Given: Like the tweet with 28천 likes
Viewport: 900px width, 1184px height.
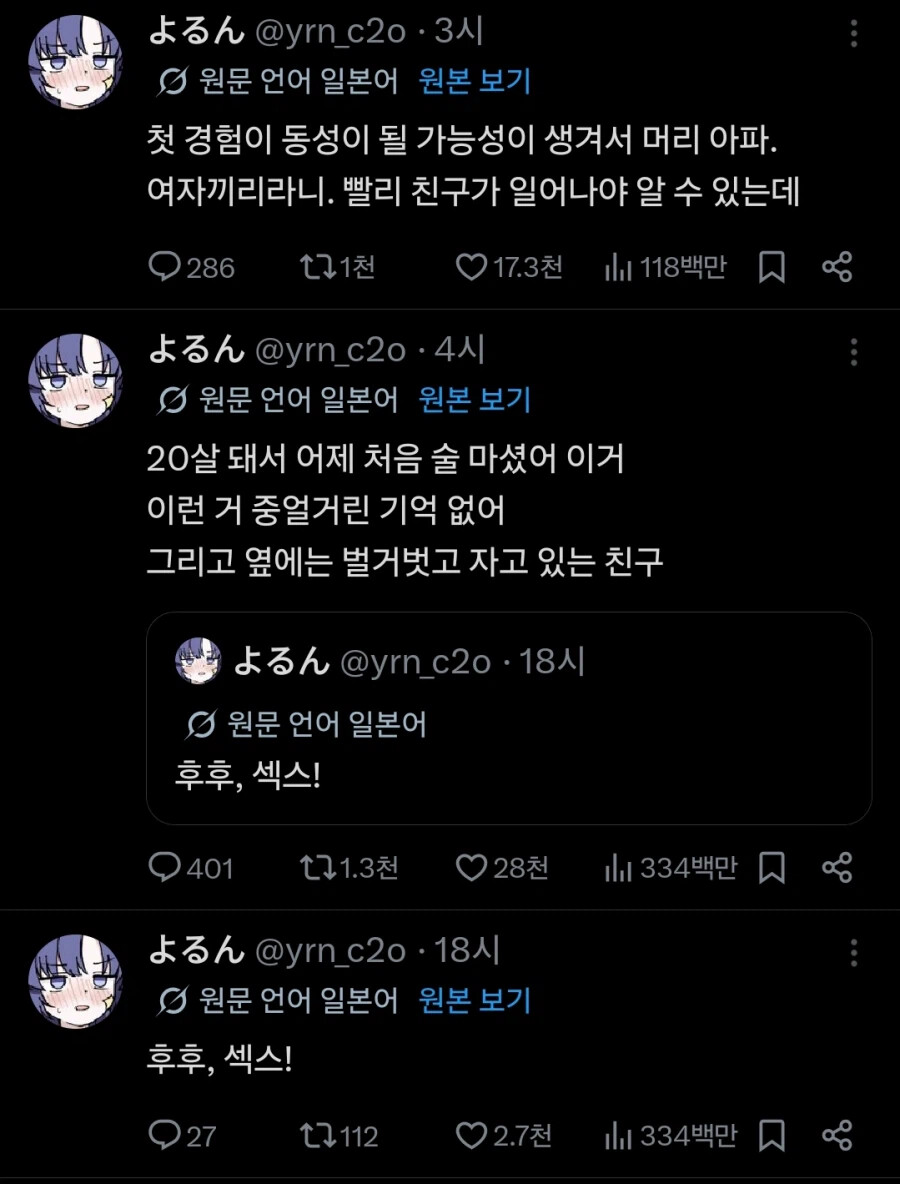Looking at the screenshot, I should coord(471,867).
